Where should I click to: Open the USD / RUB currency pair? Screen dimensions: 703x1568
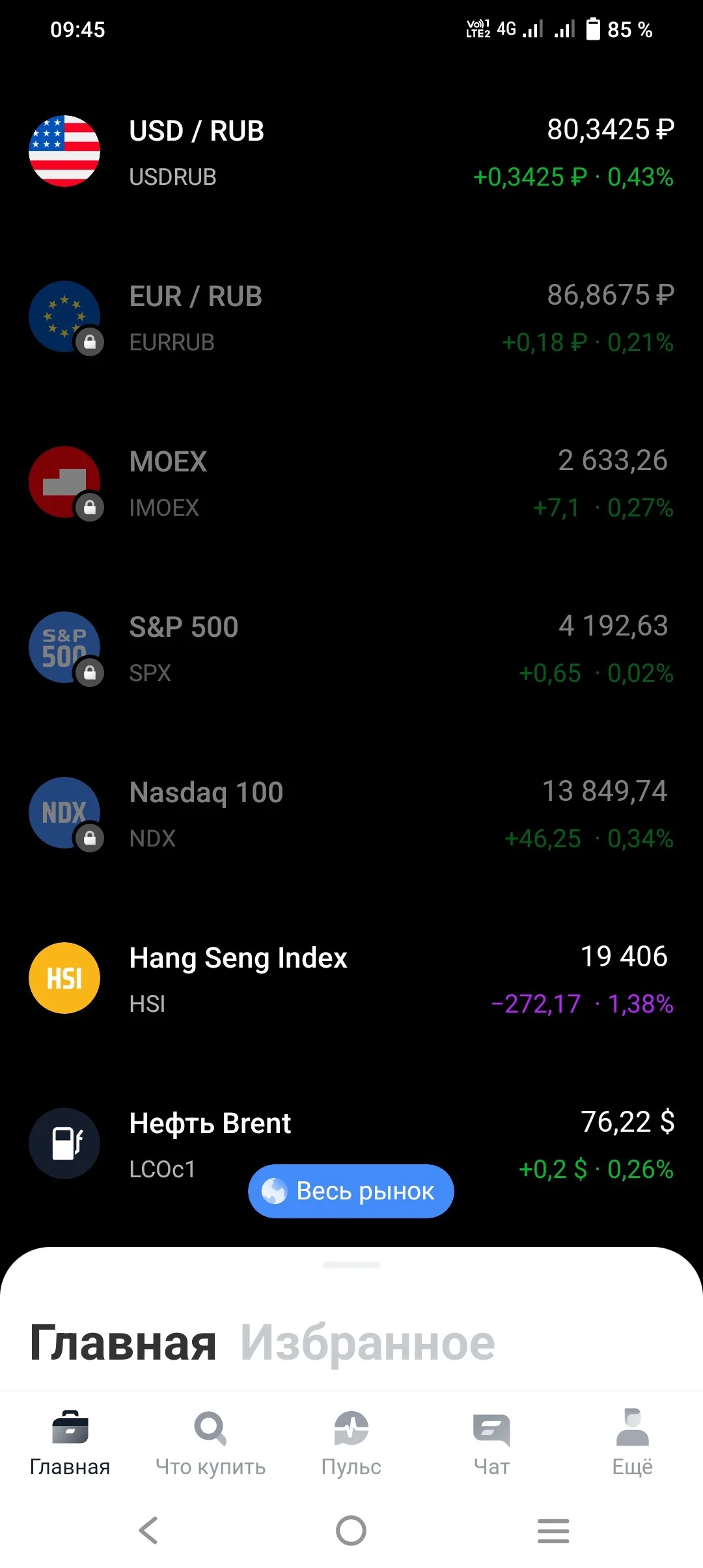coord(351,152)
